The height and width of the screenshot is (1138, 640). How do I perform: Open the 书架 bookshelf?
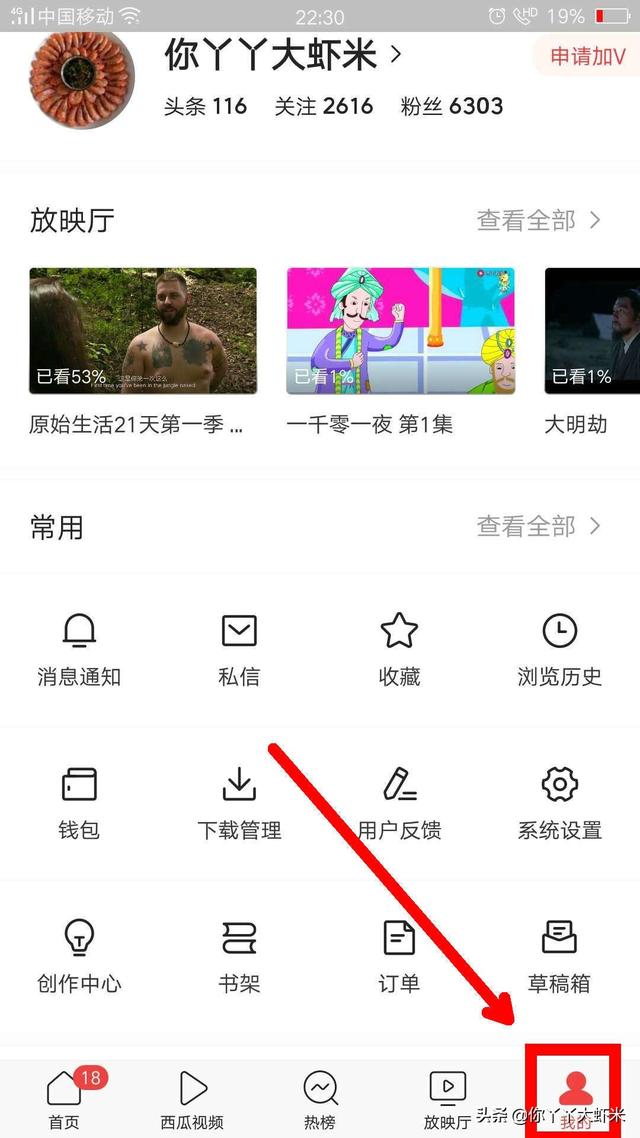[239, 957]
